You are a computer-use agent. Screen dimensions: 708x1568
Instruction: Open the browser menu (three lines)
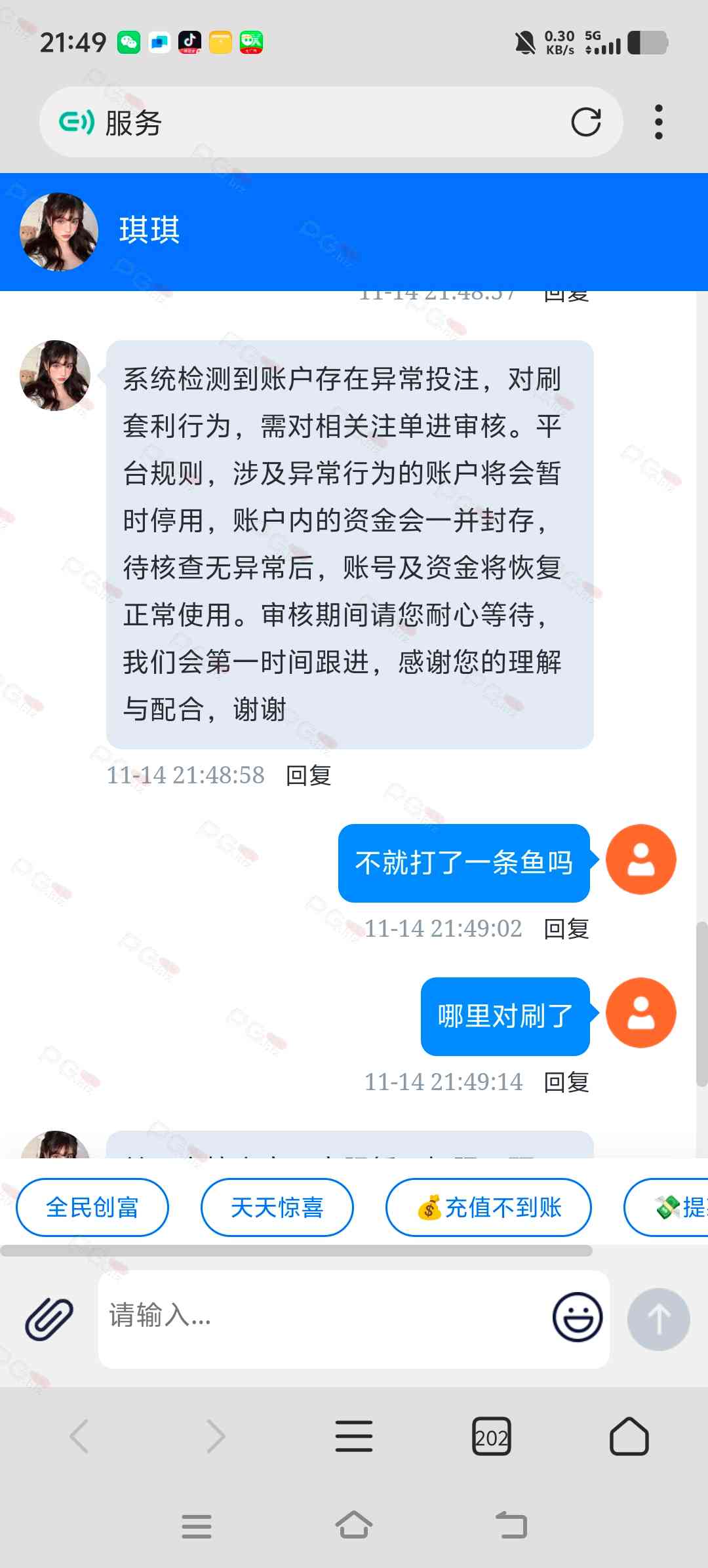point(354,1436)
